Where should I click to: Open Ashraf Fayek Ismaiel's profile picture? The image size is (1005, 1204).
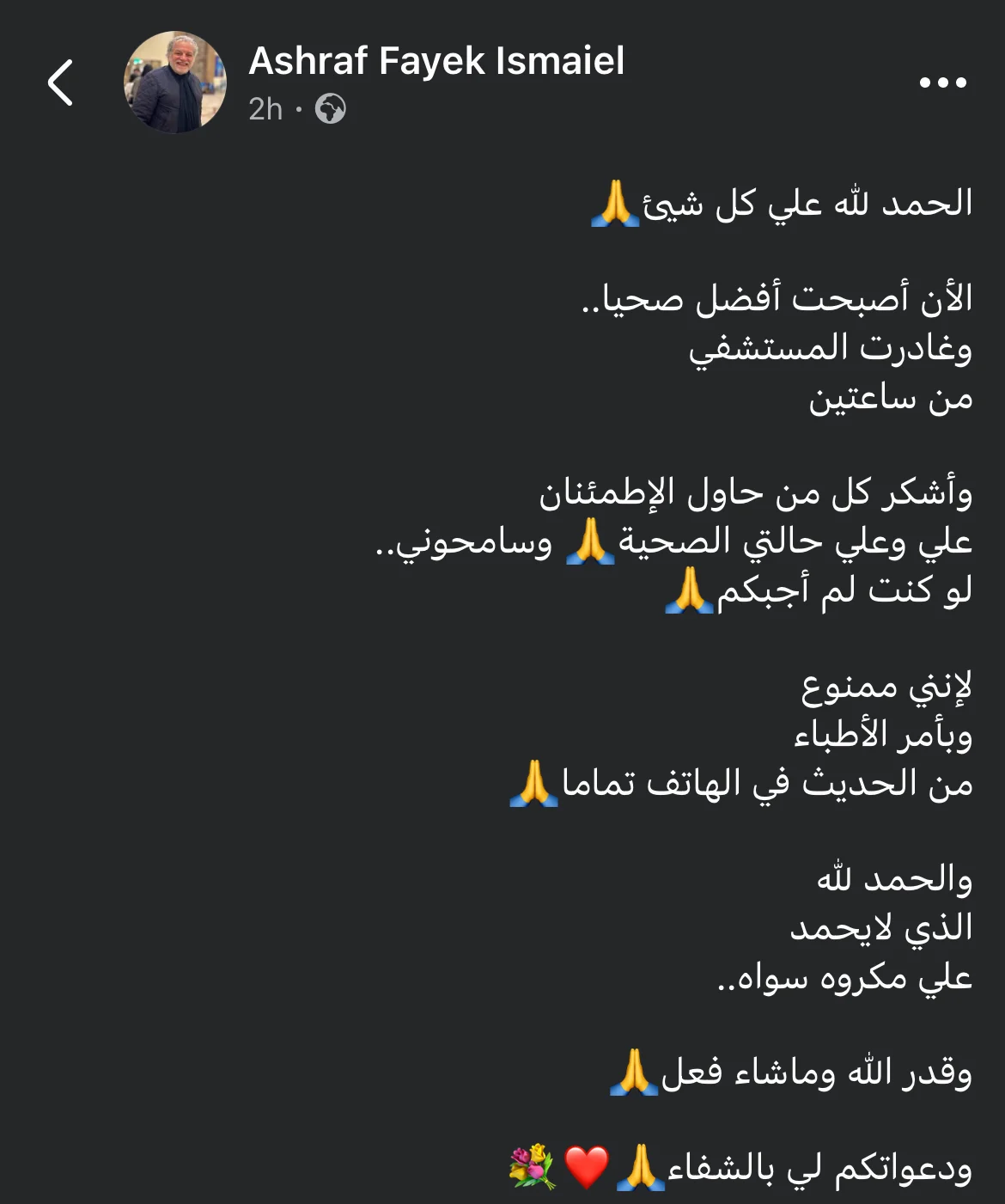(x=175, y=83)
